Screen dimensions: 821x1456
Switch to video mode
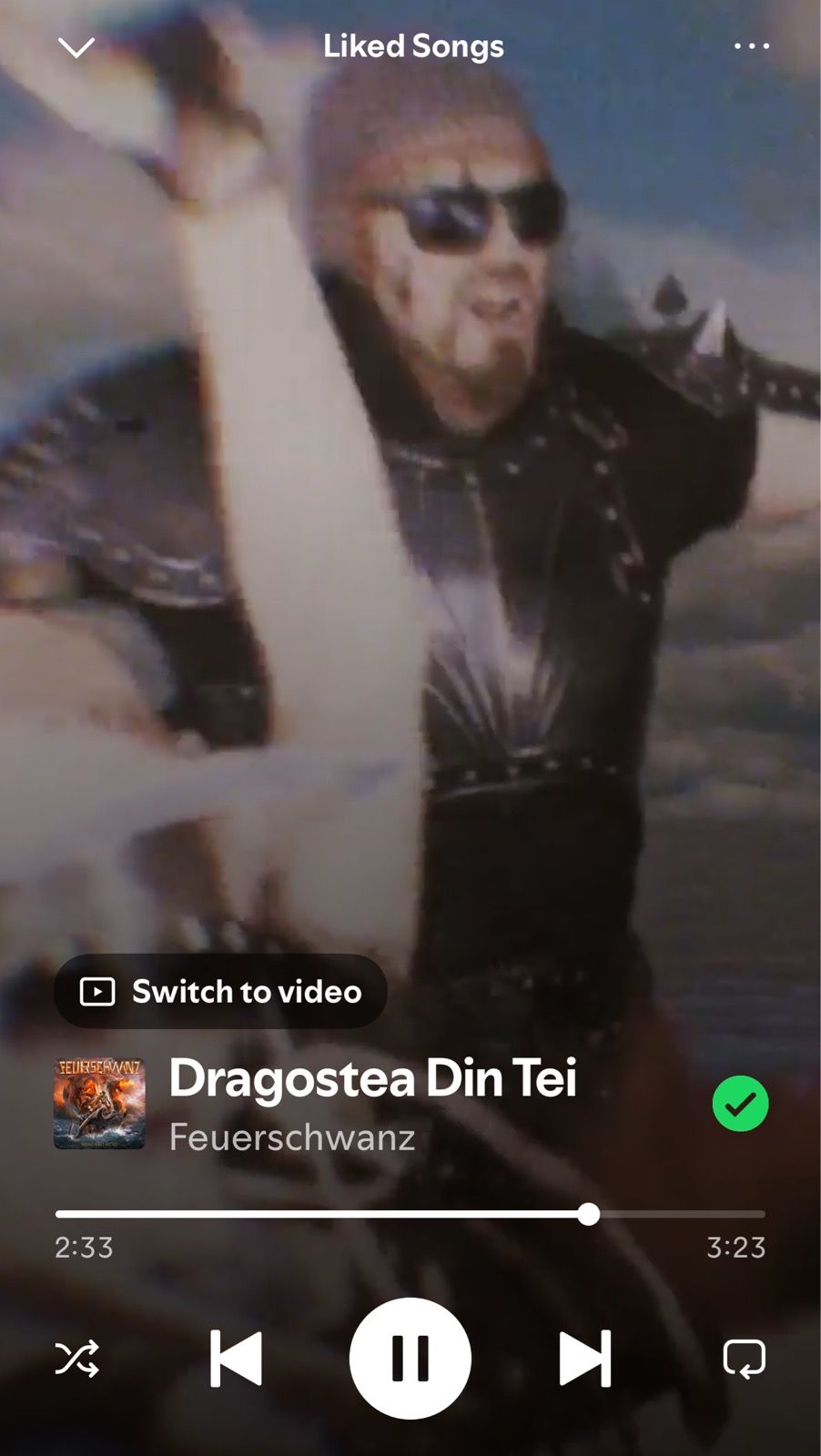[220, 991]
